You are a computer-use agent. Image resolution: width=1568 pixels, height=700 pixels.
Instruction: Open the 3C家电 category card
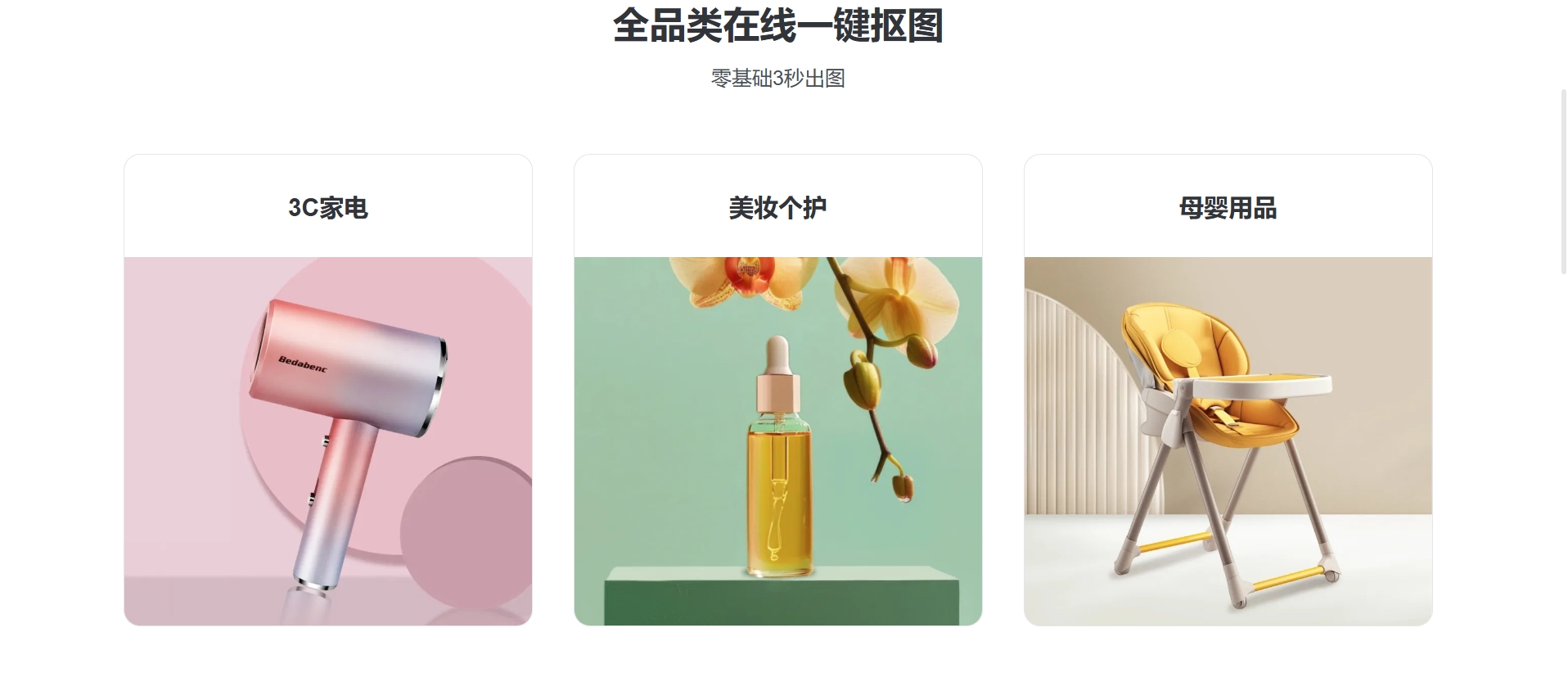327,390
